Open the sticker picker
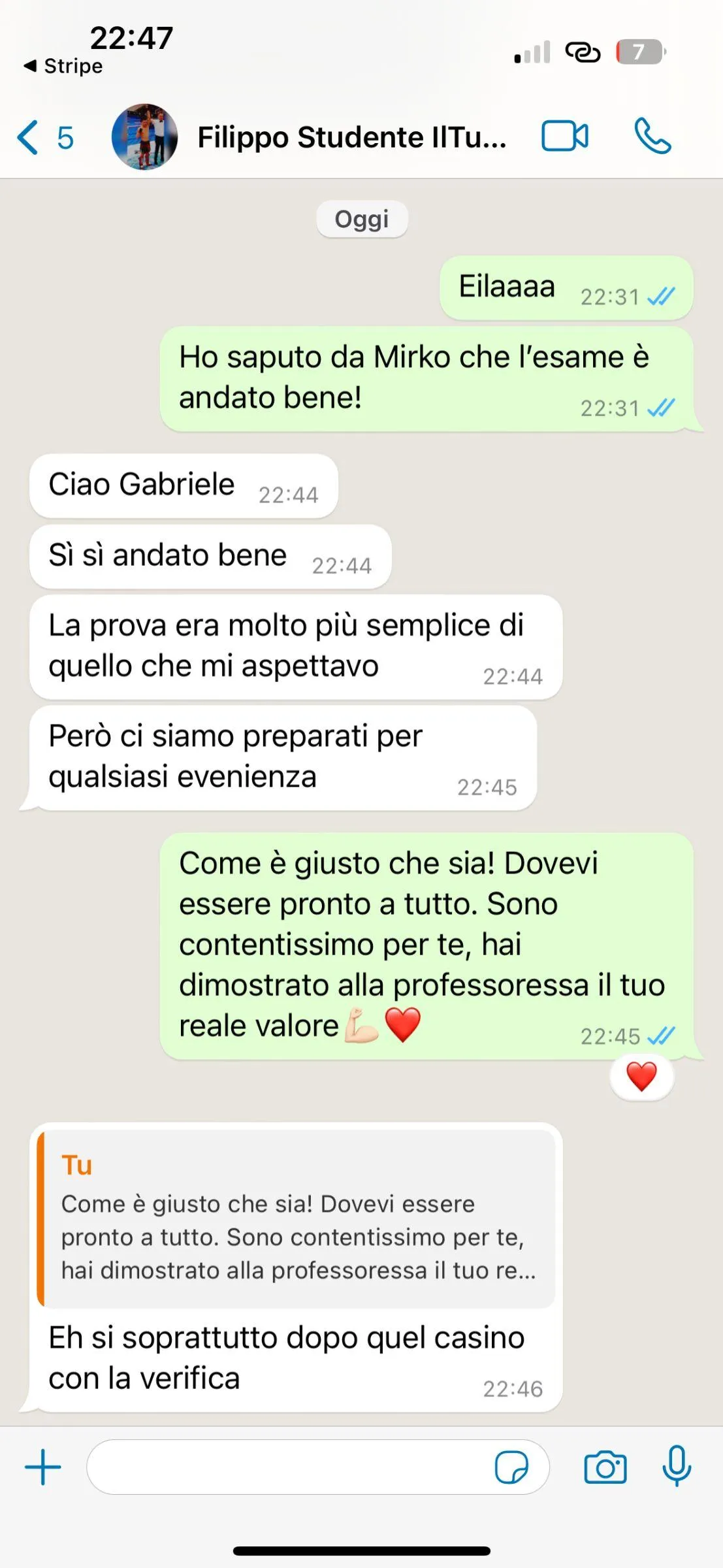723x1568 pixels. tap(511, 1467)
